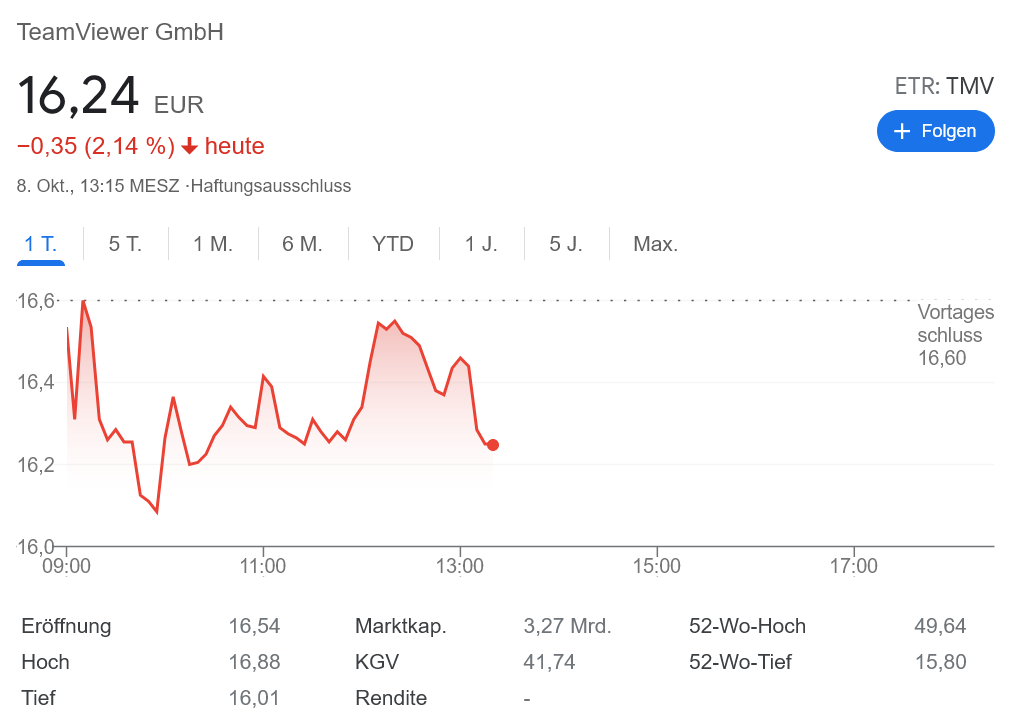The image size is (1009, 728).
Task: Select the 1 T. chart range
Action: tap(41, 244)
